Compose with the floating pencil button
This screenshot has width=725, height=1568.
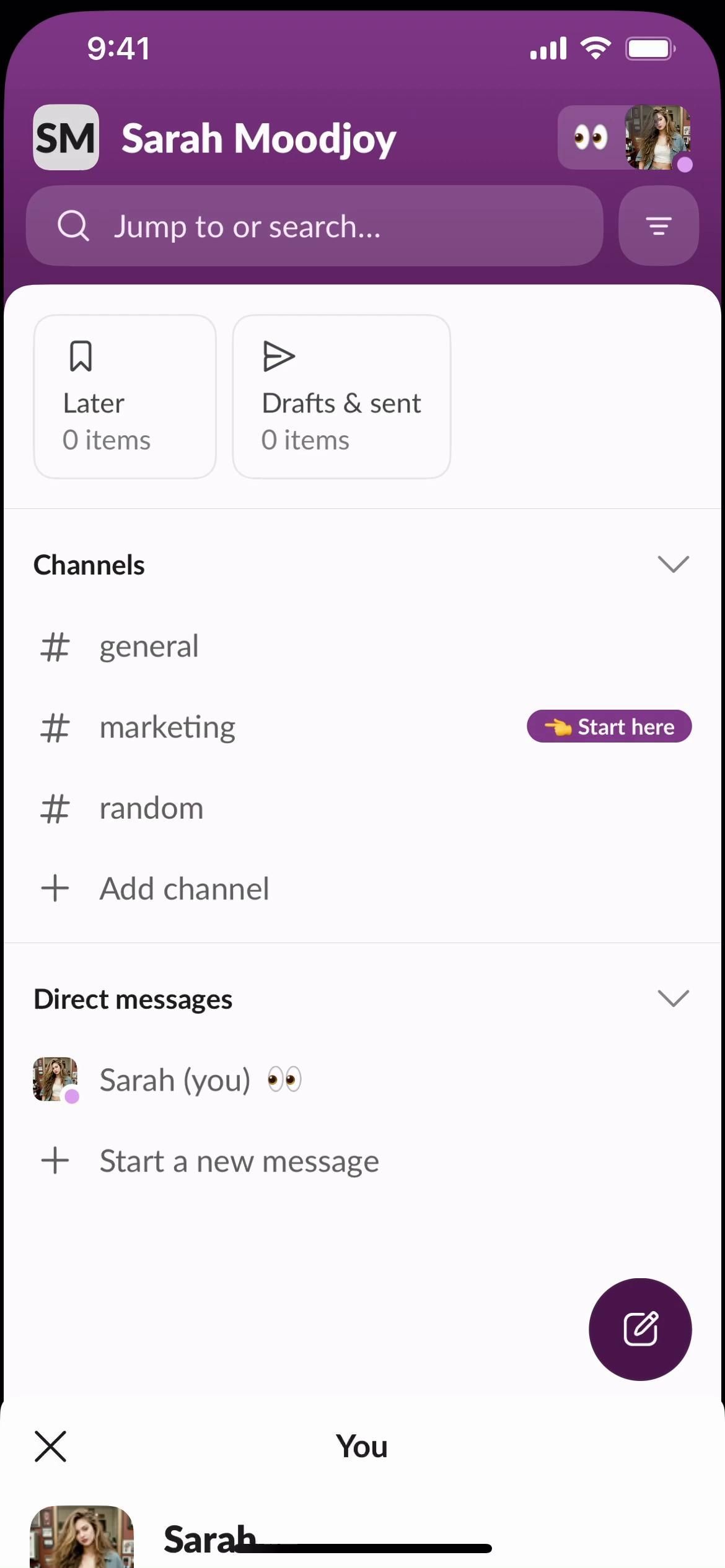pyautogui.click(x=639, y=1329)
